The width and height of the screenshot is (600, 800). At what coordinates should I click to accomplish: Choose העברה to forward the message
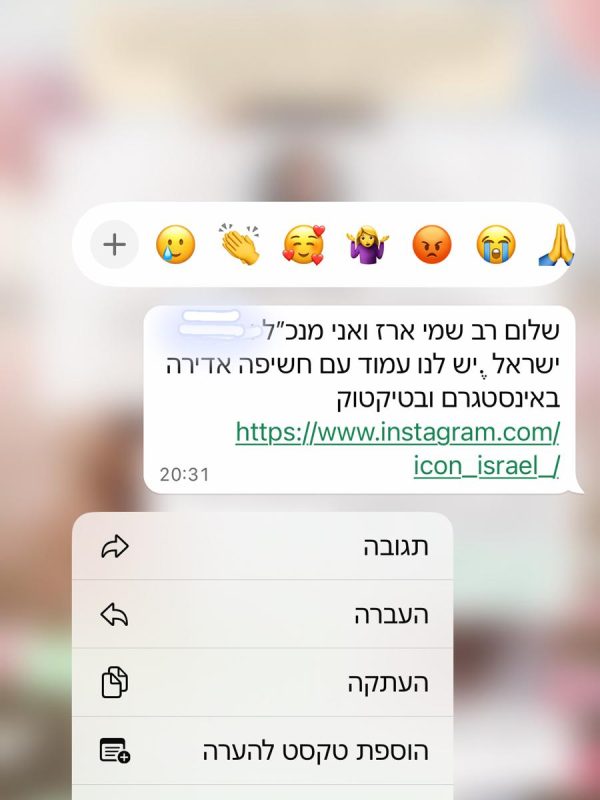263,615
